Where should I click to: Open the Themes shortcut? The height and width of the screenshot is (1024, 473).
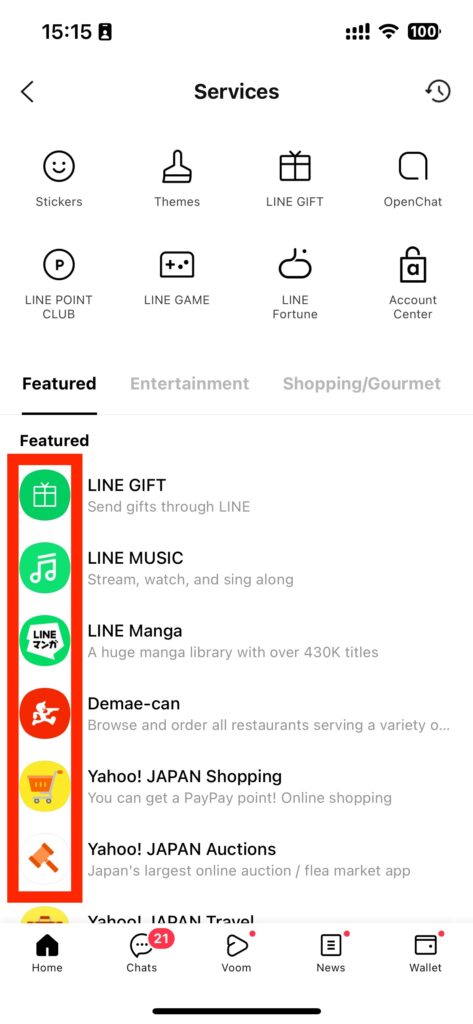(177, 178)
